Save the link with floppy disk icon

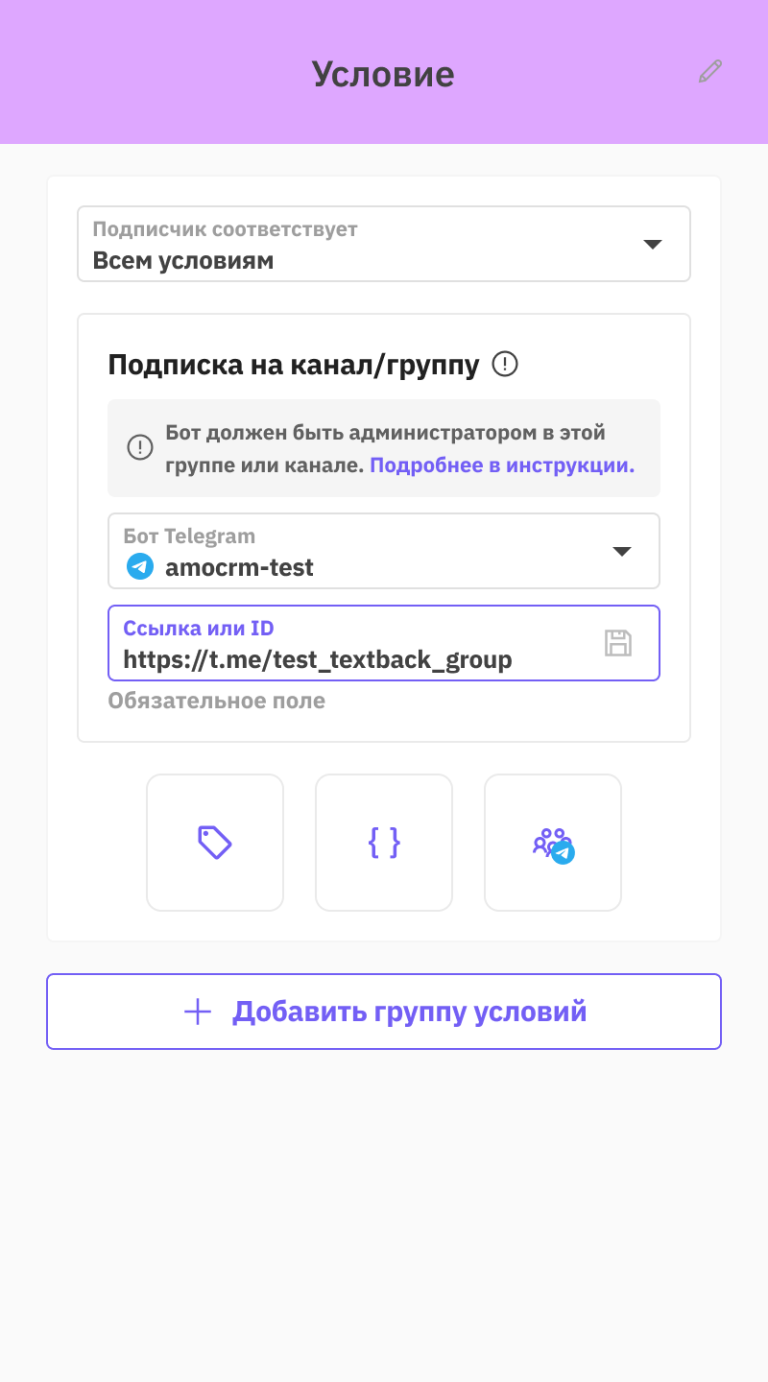(x=618, y=643)
